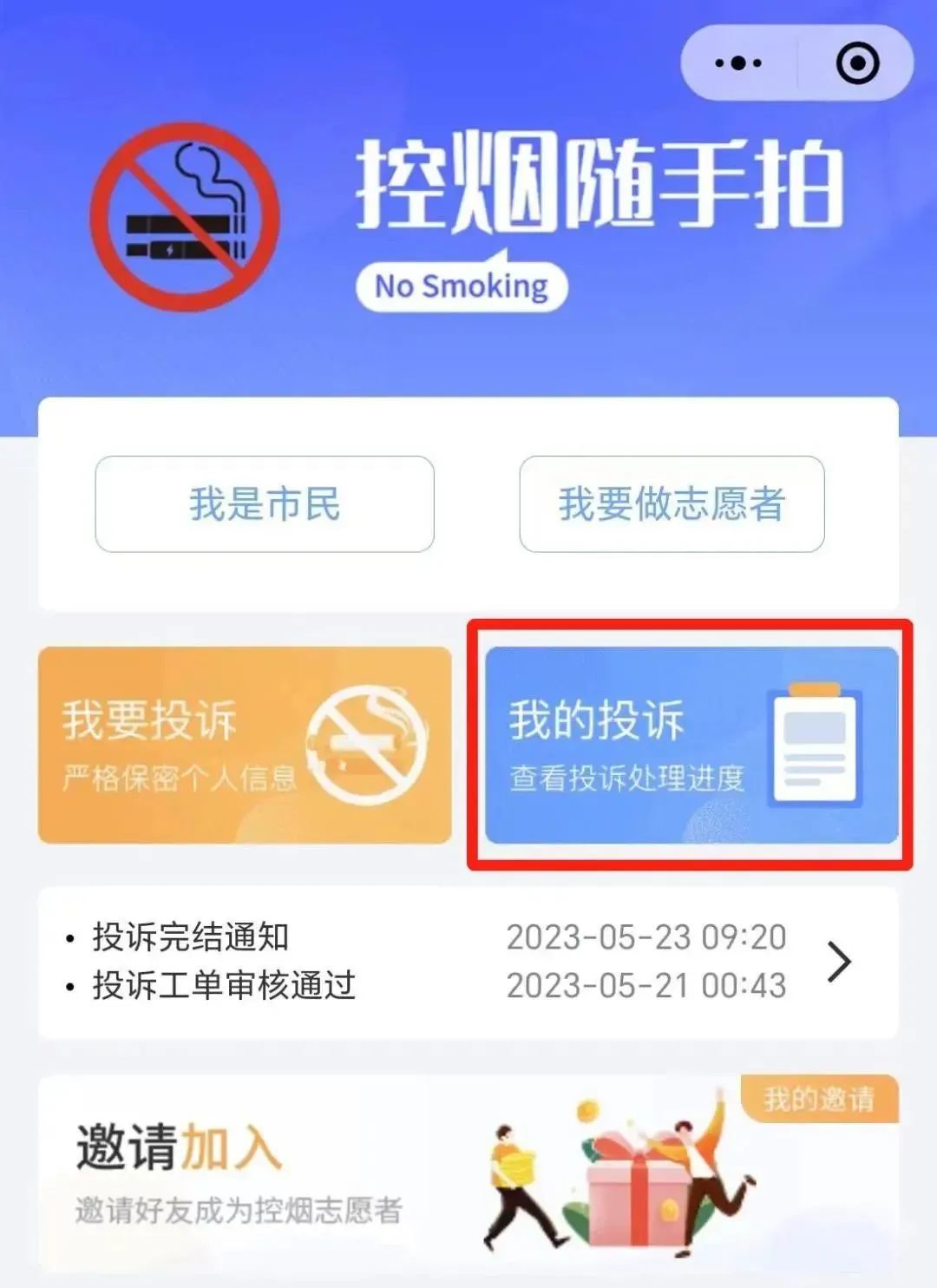Image resolution: width=937 pixels, height=1288 pixels.
Task: Tap the 我的邀请 tag
Action: pos(819,1099)
